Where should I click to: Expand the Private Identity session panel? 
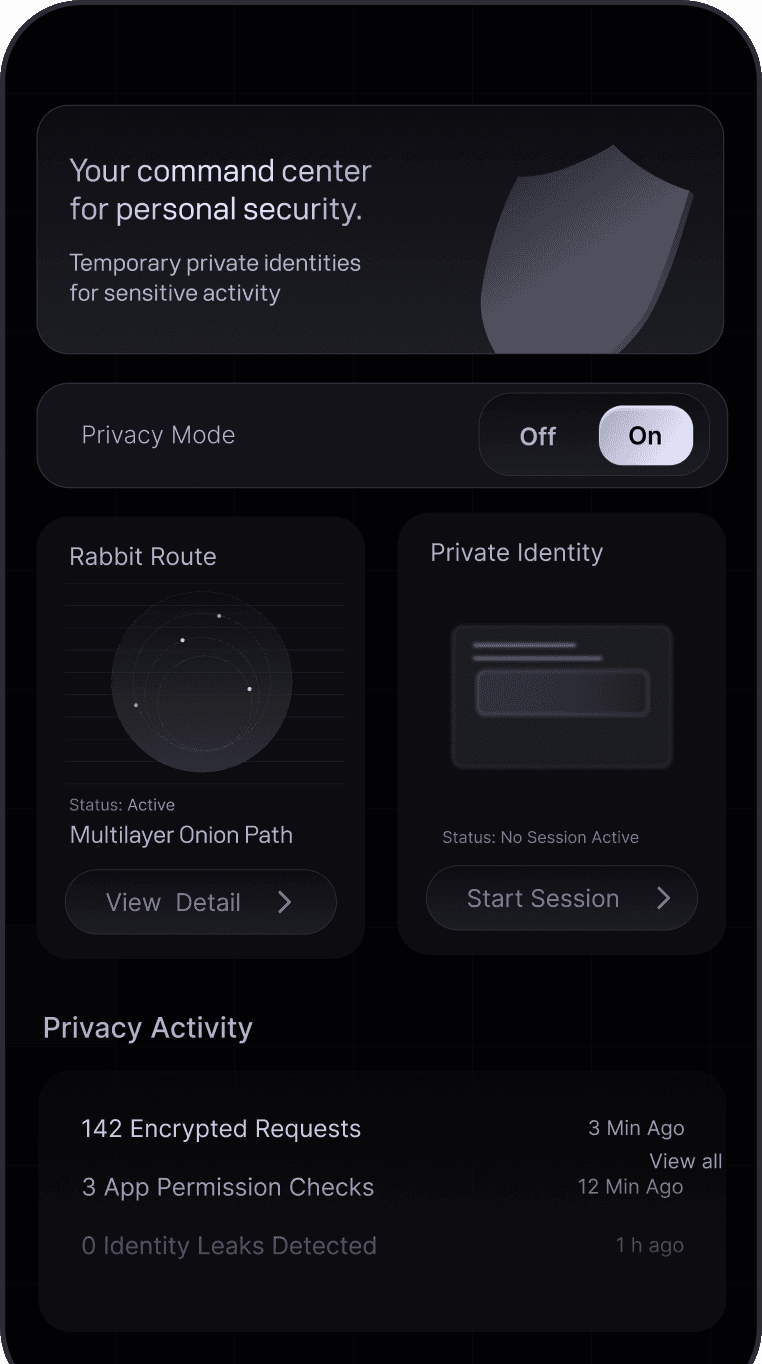click(x=561, y=898)
